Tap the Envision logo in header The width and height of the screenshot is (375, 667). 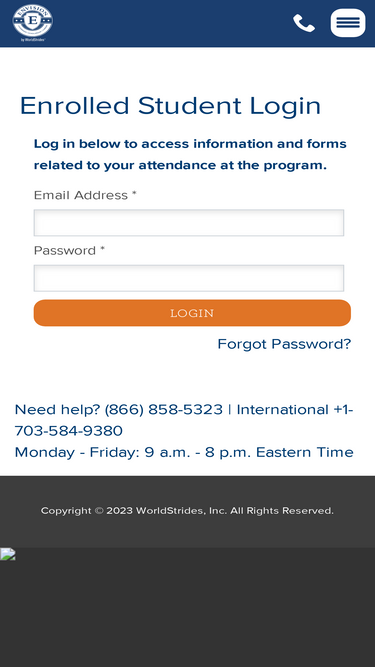(x=33, y=23)
